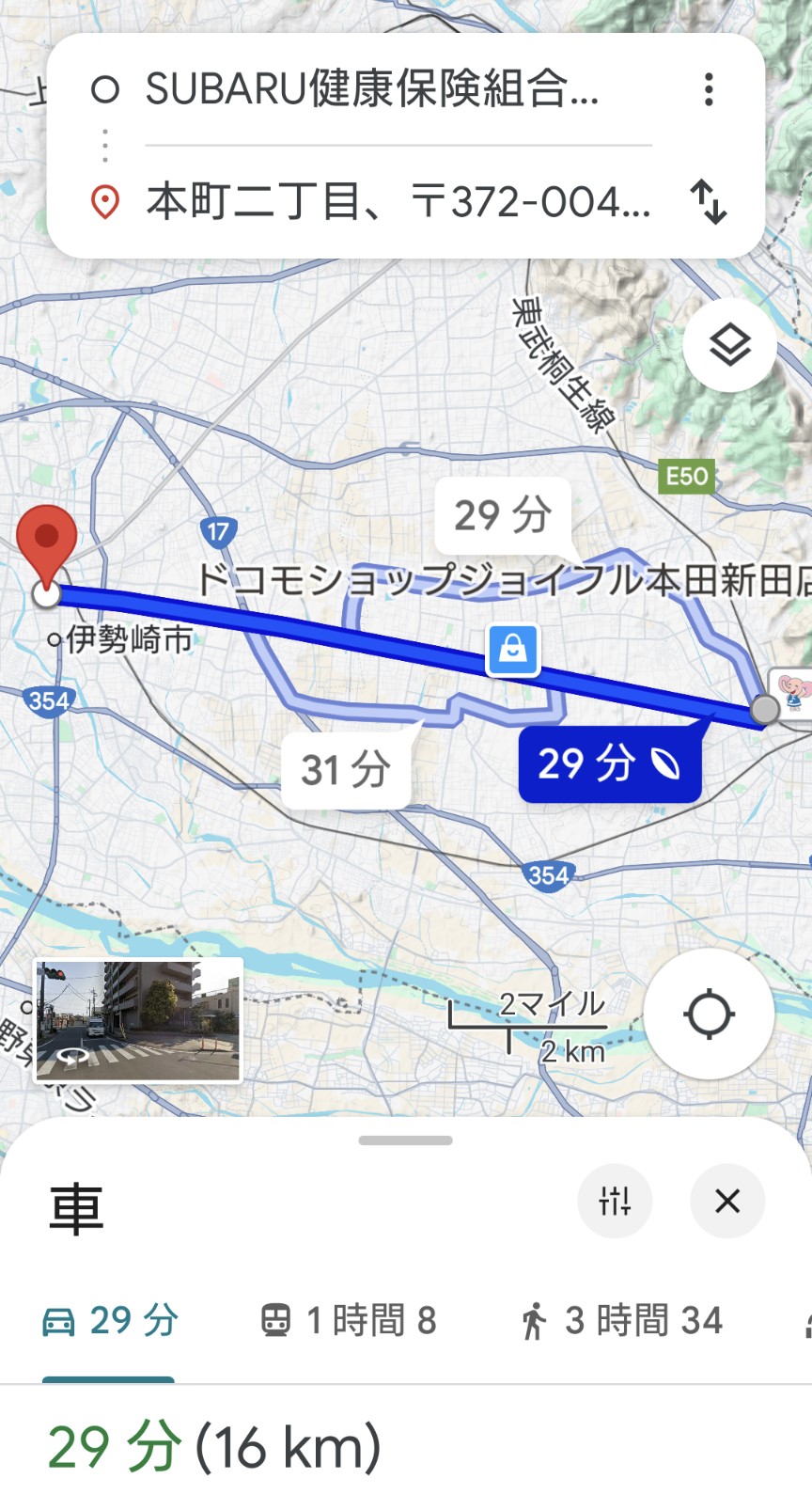Open the route overflow menu
The image size is (812, 1494).
709,89
